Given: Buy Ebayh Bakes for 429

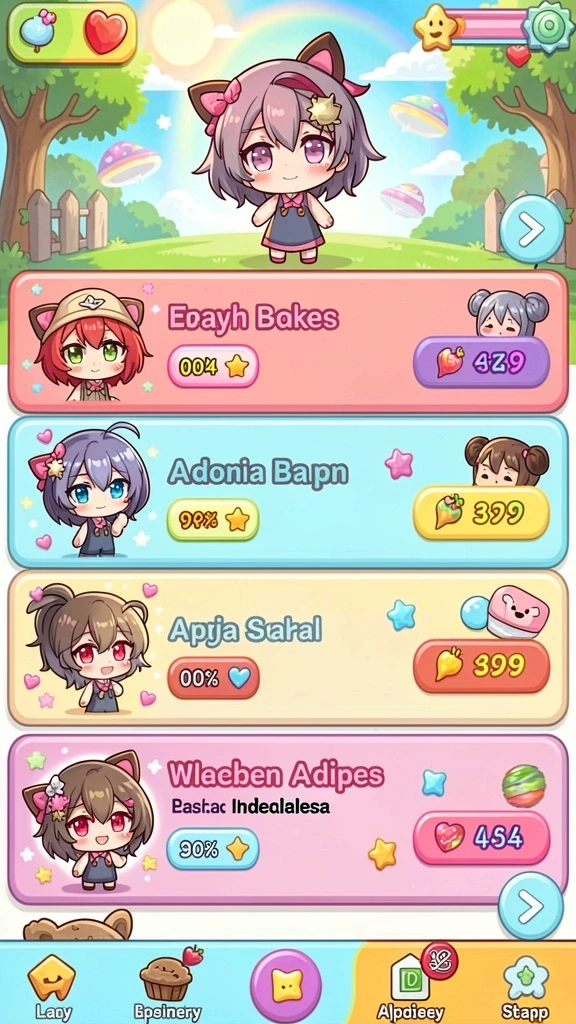Looking at the screenshot, I should pos(481,362).
